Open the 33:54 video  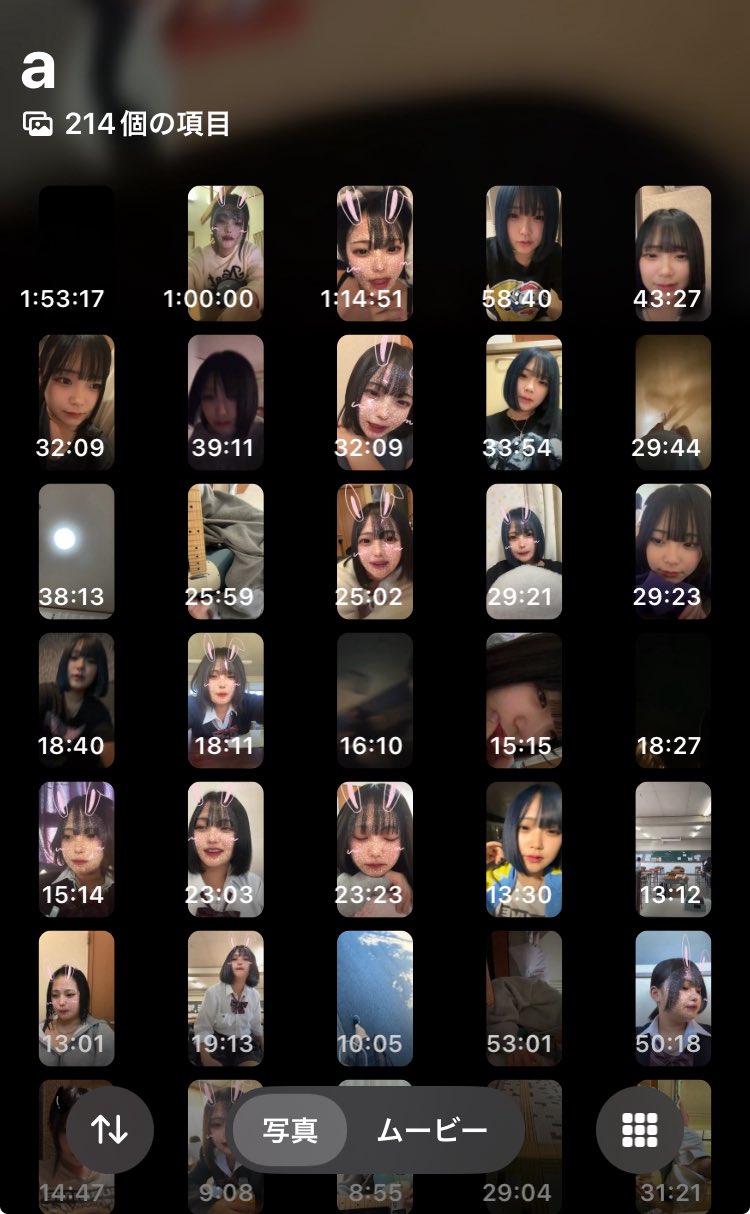tap(524, 402)
